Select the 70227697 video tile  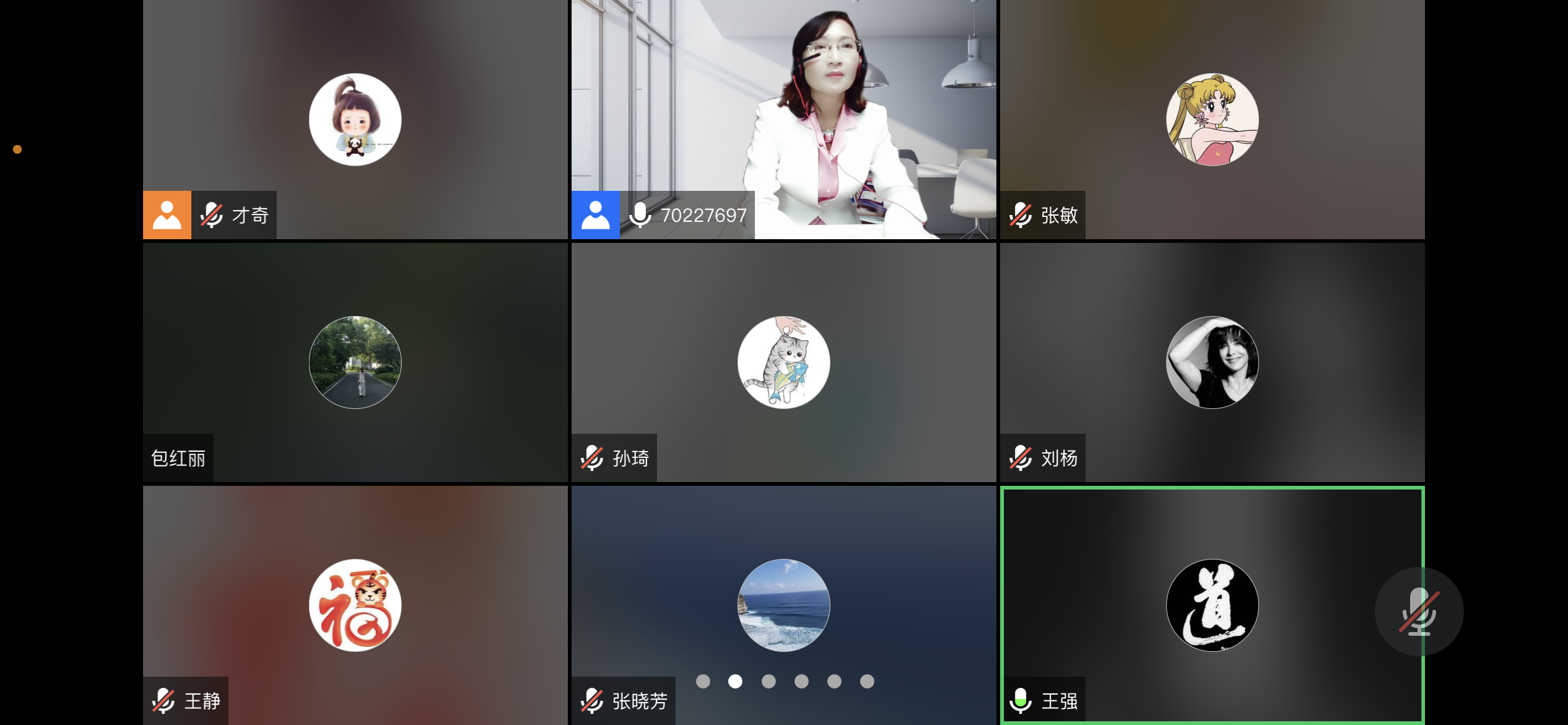(783, 119)
